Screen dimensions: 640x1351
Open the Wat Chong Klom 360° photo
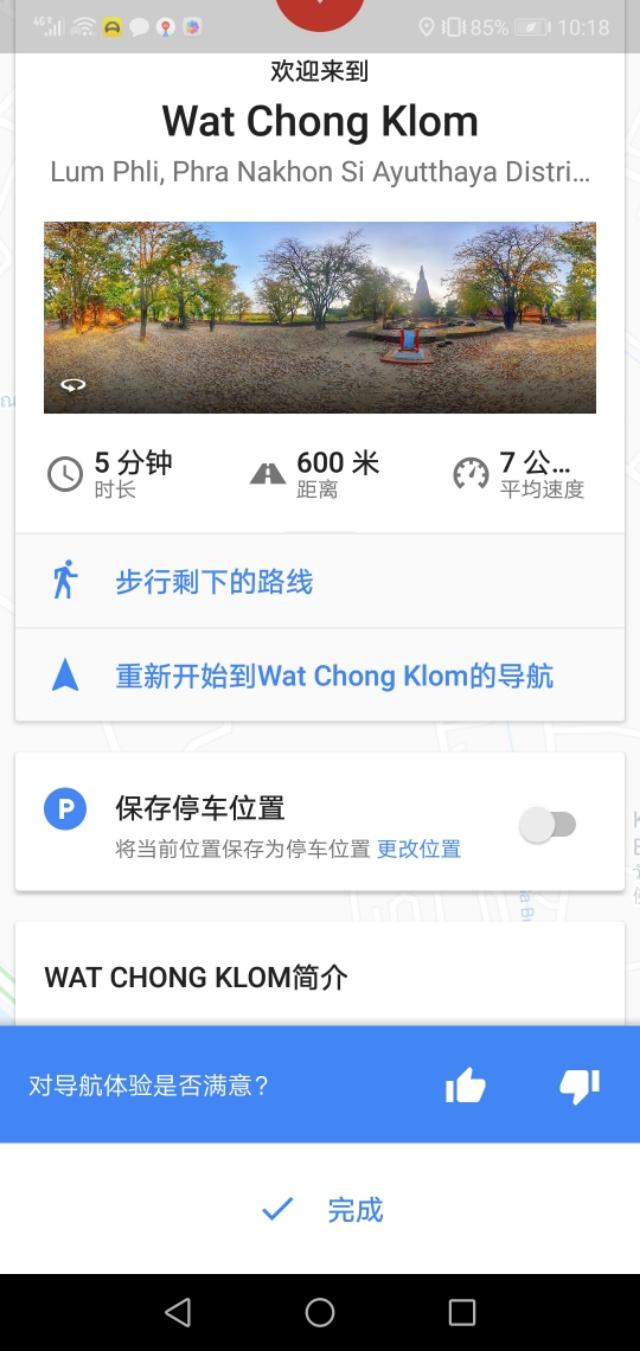point(320,317)
